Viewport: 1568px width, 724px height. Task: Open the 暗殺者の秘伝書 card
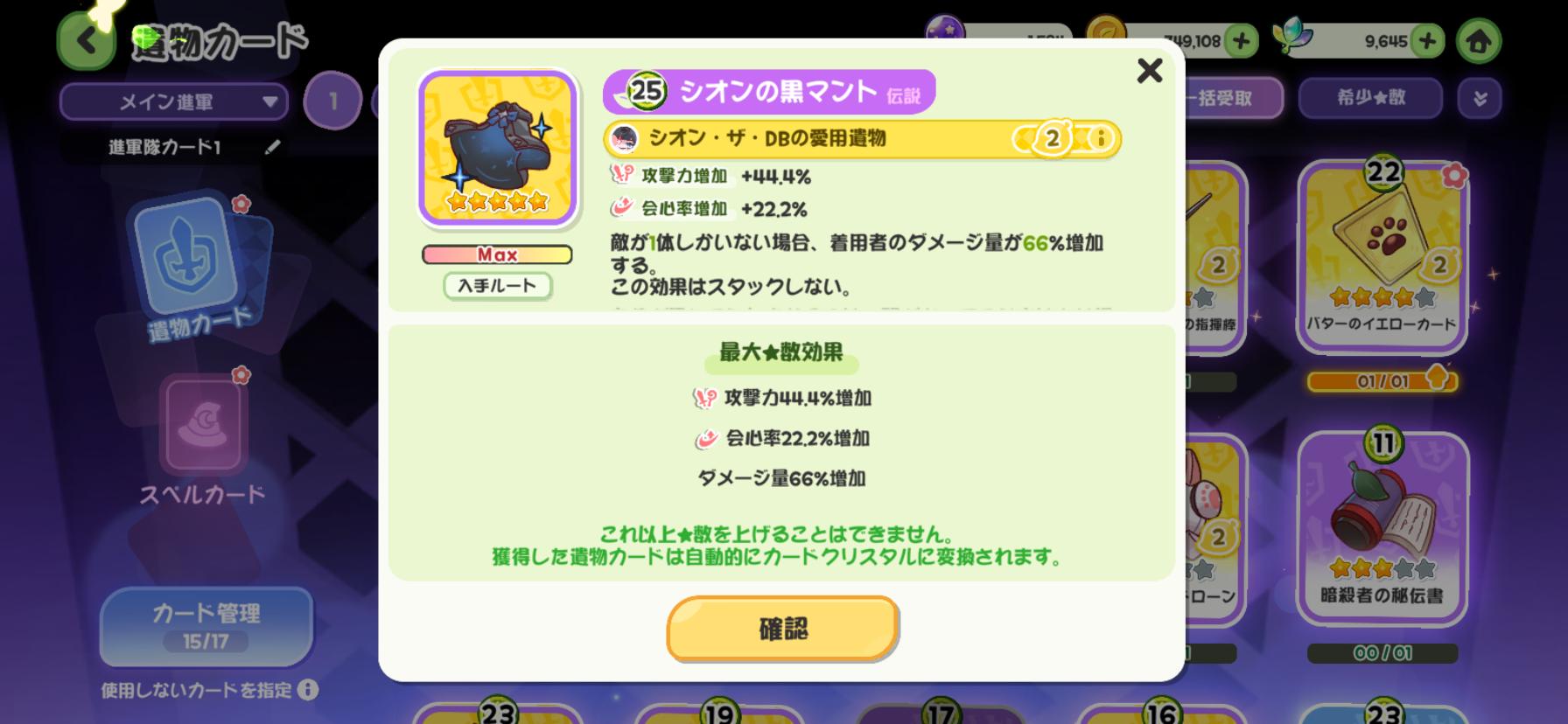tap(1381, 529)
